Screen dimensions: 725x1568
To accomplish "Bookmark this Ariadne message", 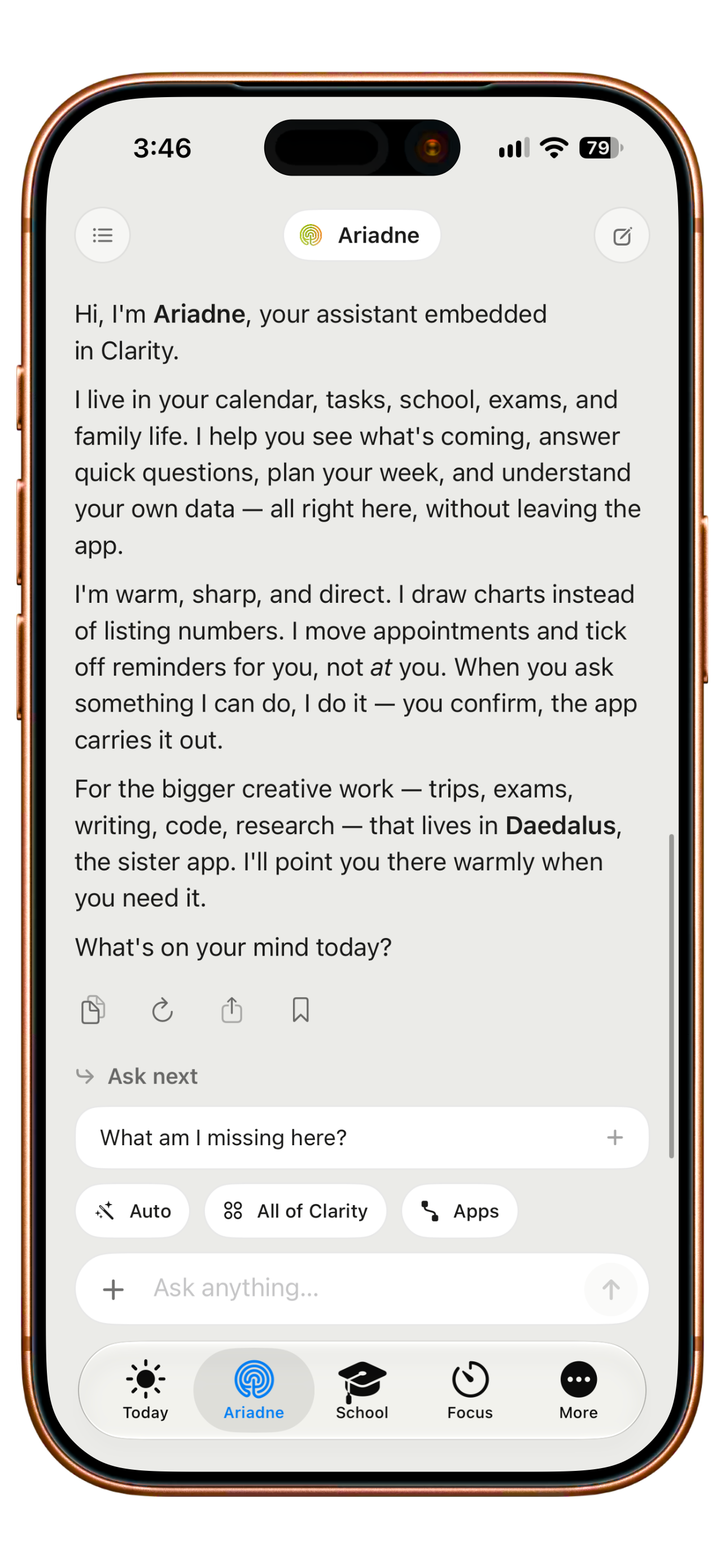I will click(x=301, y=1010).
